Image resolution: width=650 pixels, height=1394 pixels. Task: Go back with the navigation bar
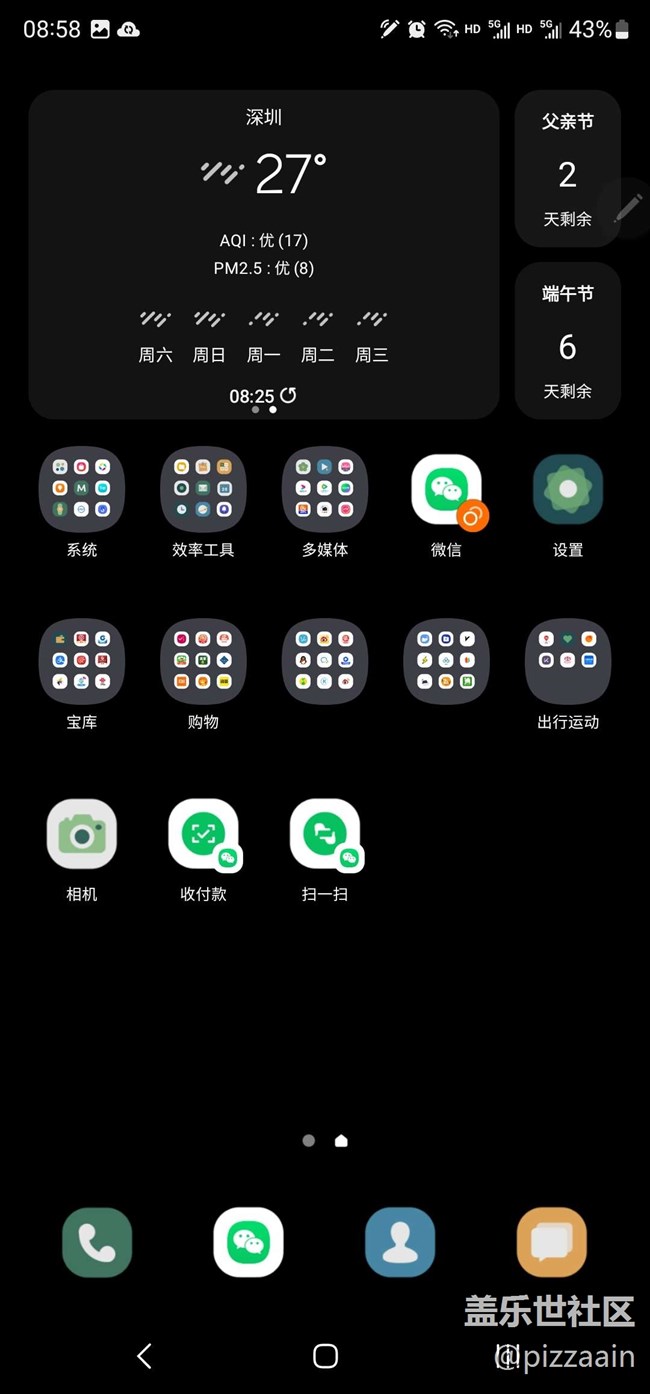(144, 1356)
